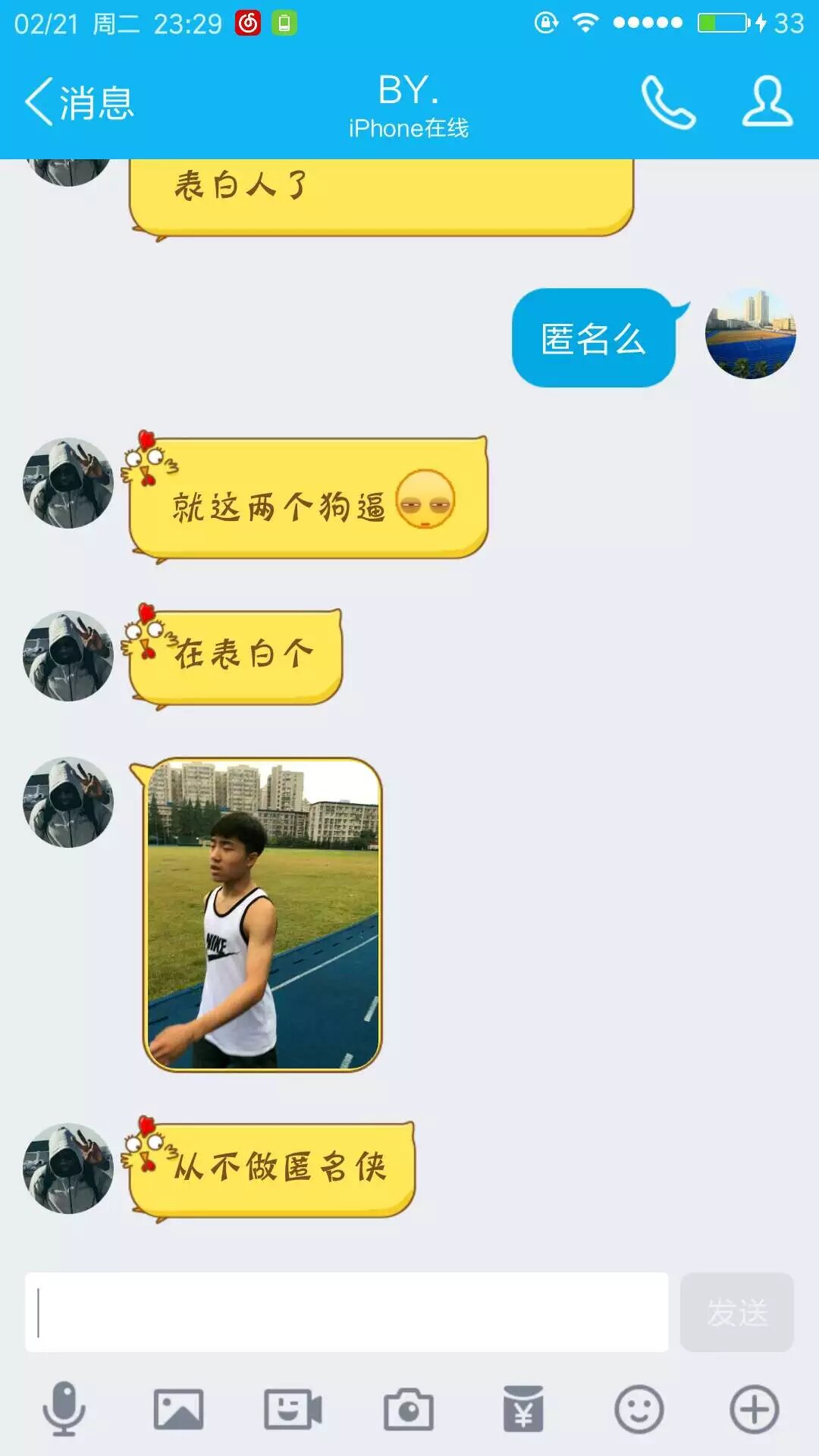Open the short video recorder
The height and width of the screenshot is (1456, 819).
pyautogui.click(x=293, y=1409)
